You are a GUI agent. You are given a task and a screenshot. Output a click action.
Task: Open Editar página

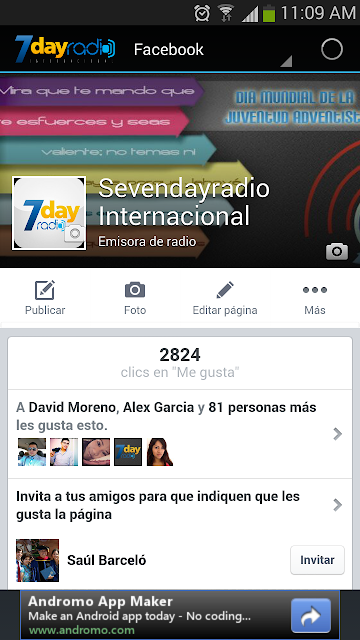coord(225,298)
